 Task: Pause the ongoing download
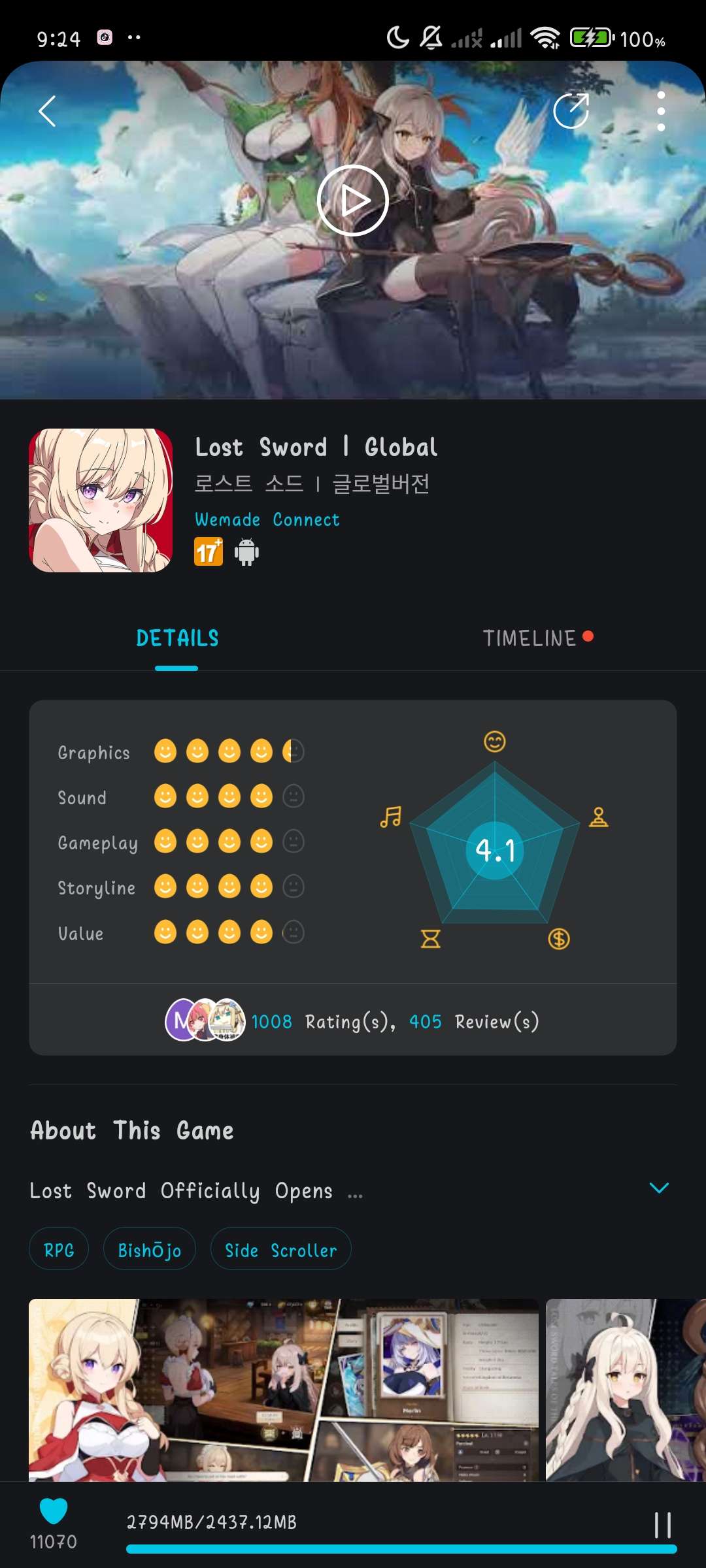click(x=662, y=1525)
